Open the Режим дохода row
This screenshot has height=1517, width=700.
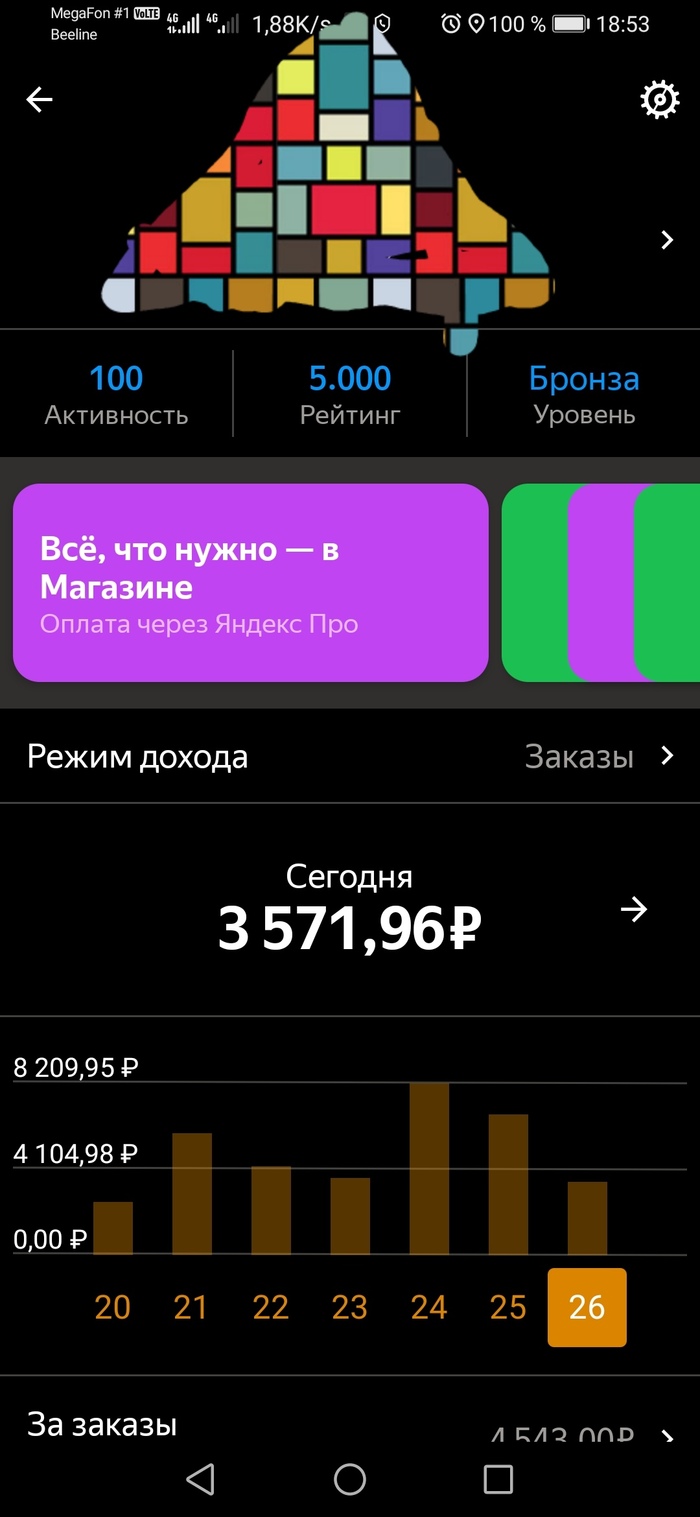tap(350, 757)
